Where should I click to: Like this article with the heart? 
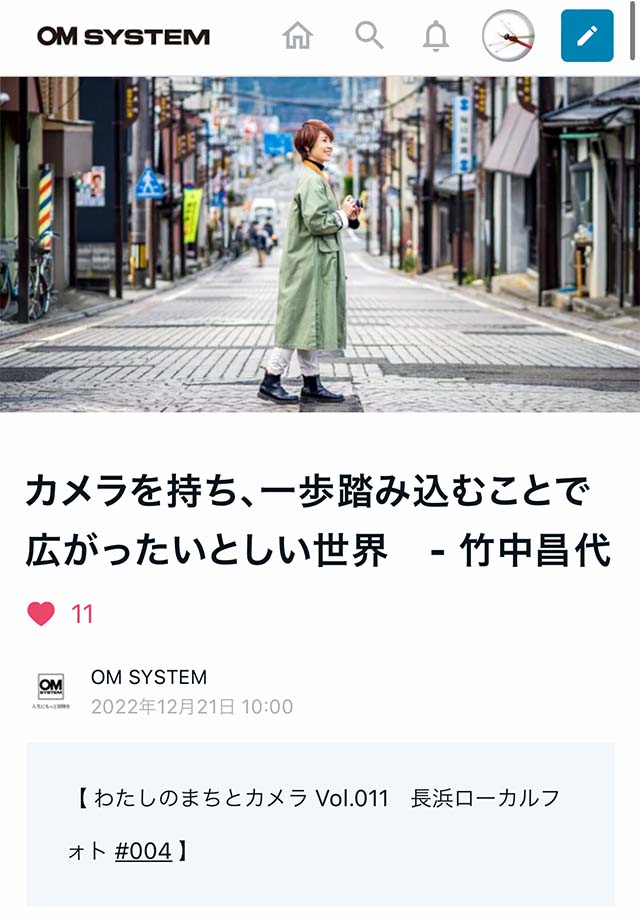41,614
